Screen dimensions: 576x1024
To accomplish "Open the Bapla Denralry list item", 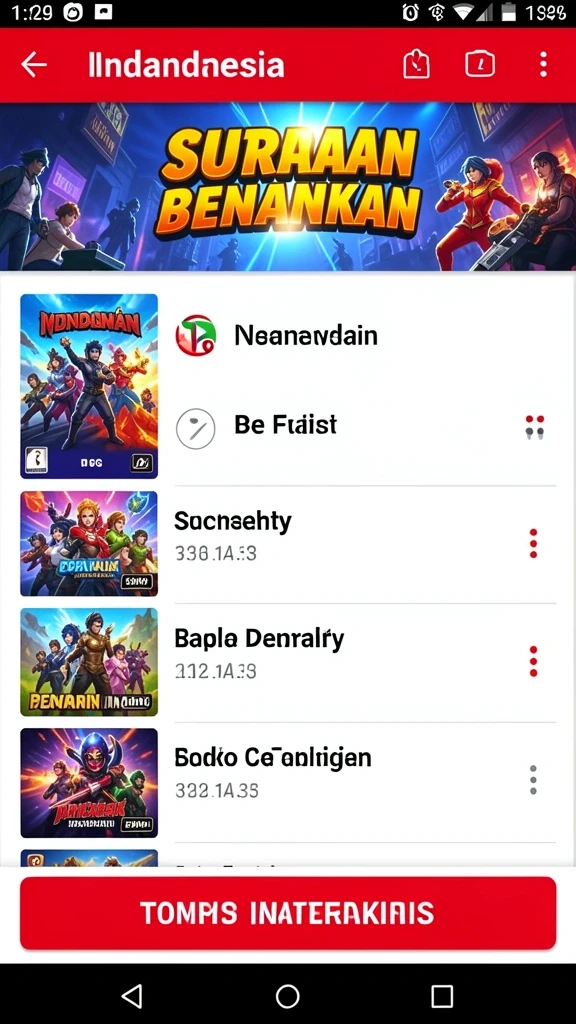I will pos(288,662).
